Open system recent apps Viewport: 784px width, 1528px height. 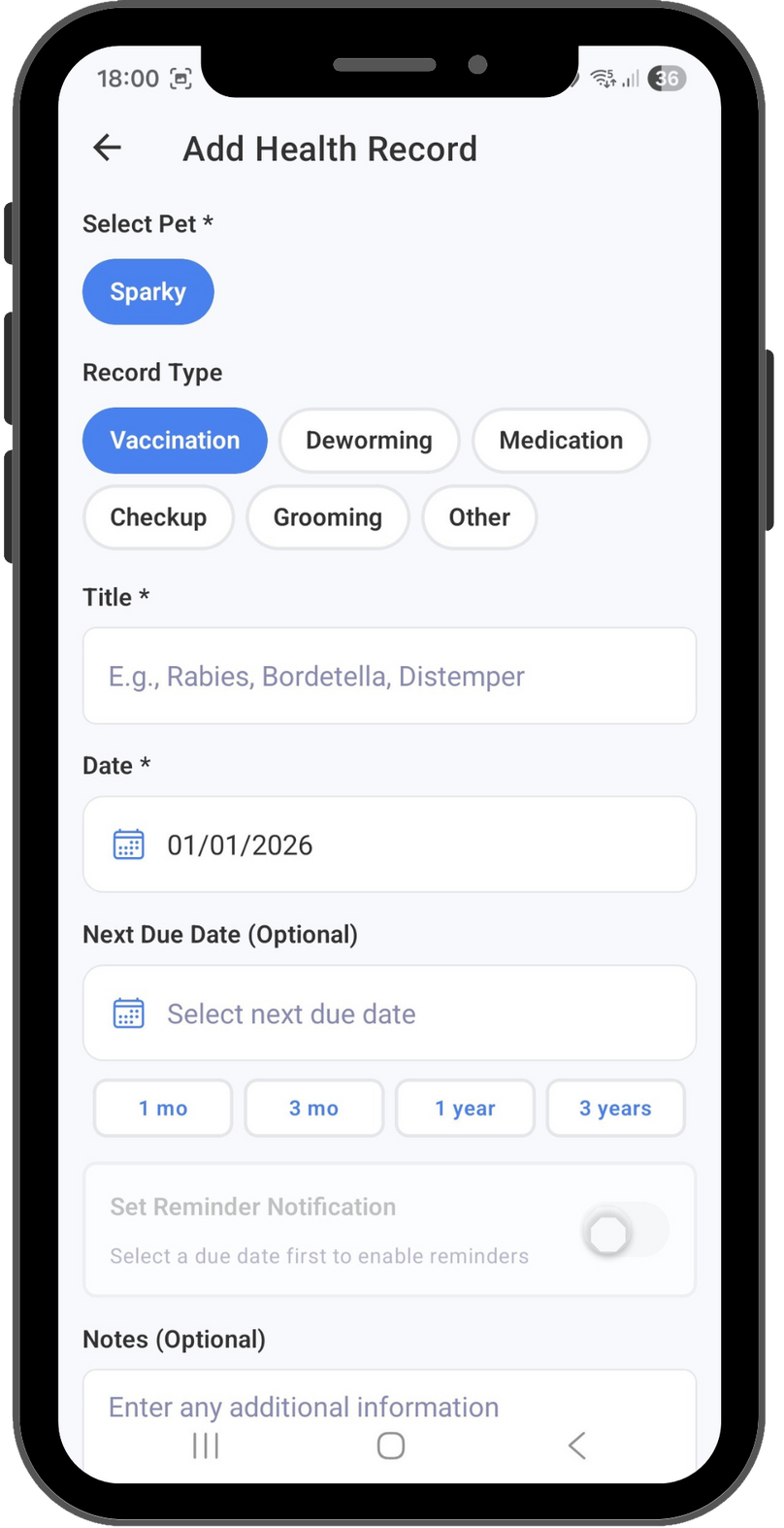click(206, 1445)
